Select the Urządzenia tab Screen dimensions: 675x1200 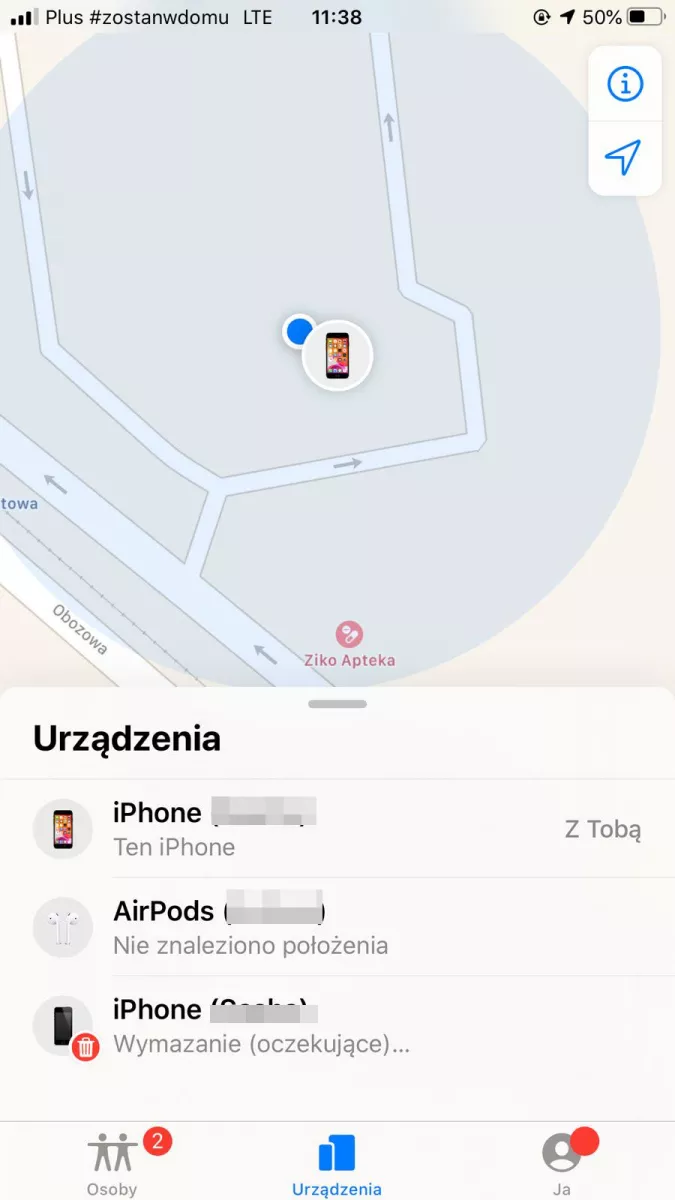[337, 1162]
